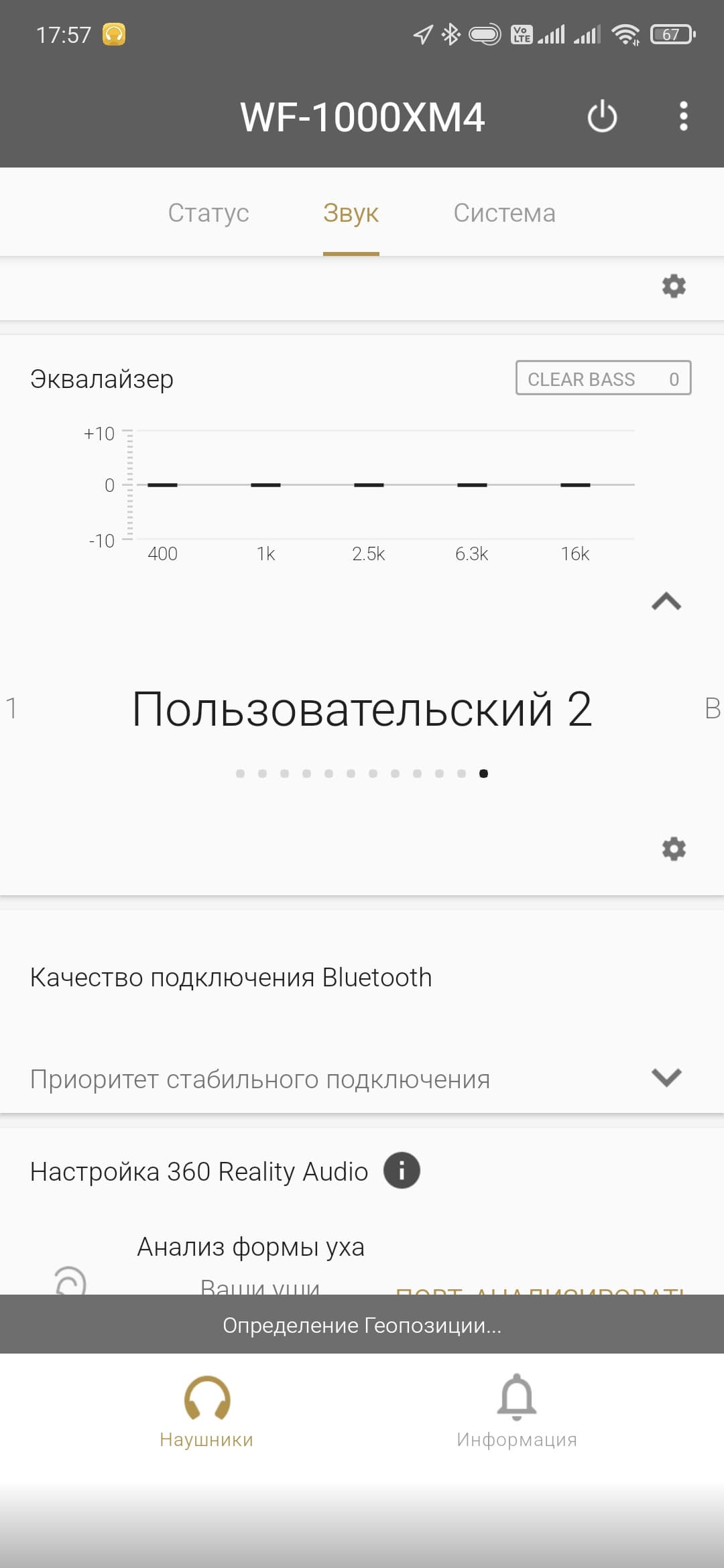724x1568 pixels.
Task: Expand the Качество подключения Bluetooth dropdown
Action: (x=666, y=1077)
